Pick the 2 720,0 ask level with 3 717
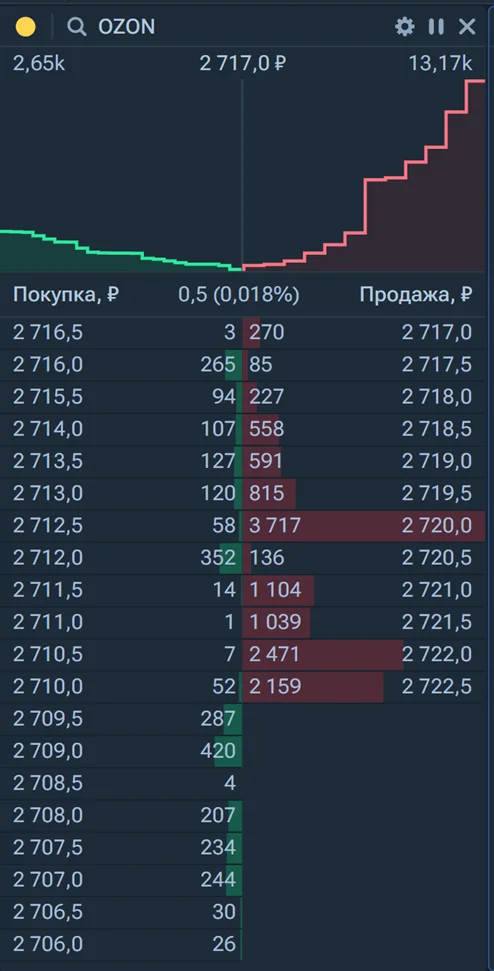The height and width of the screenshot is (971, 494). coord(363,526)
